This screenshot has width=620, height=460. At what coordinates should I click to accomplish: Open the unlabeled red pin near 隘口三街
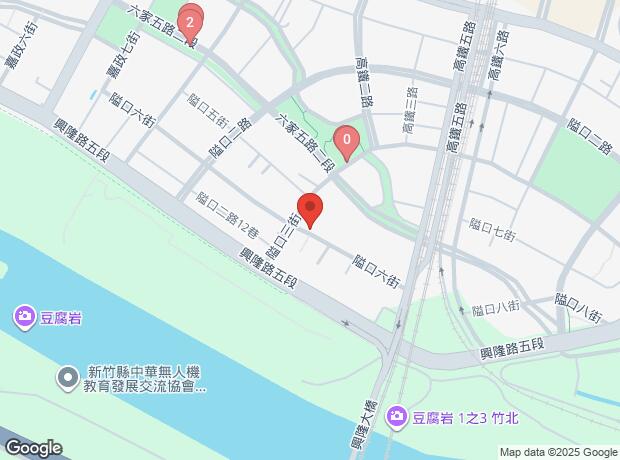click(x=310, y=208)
